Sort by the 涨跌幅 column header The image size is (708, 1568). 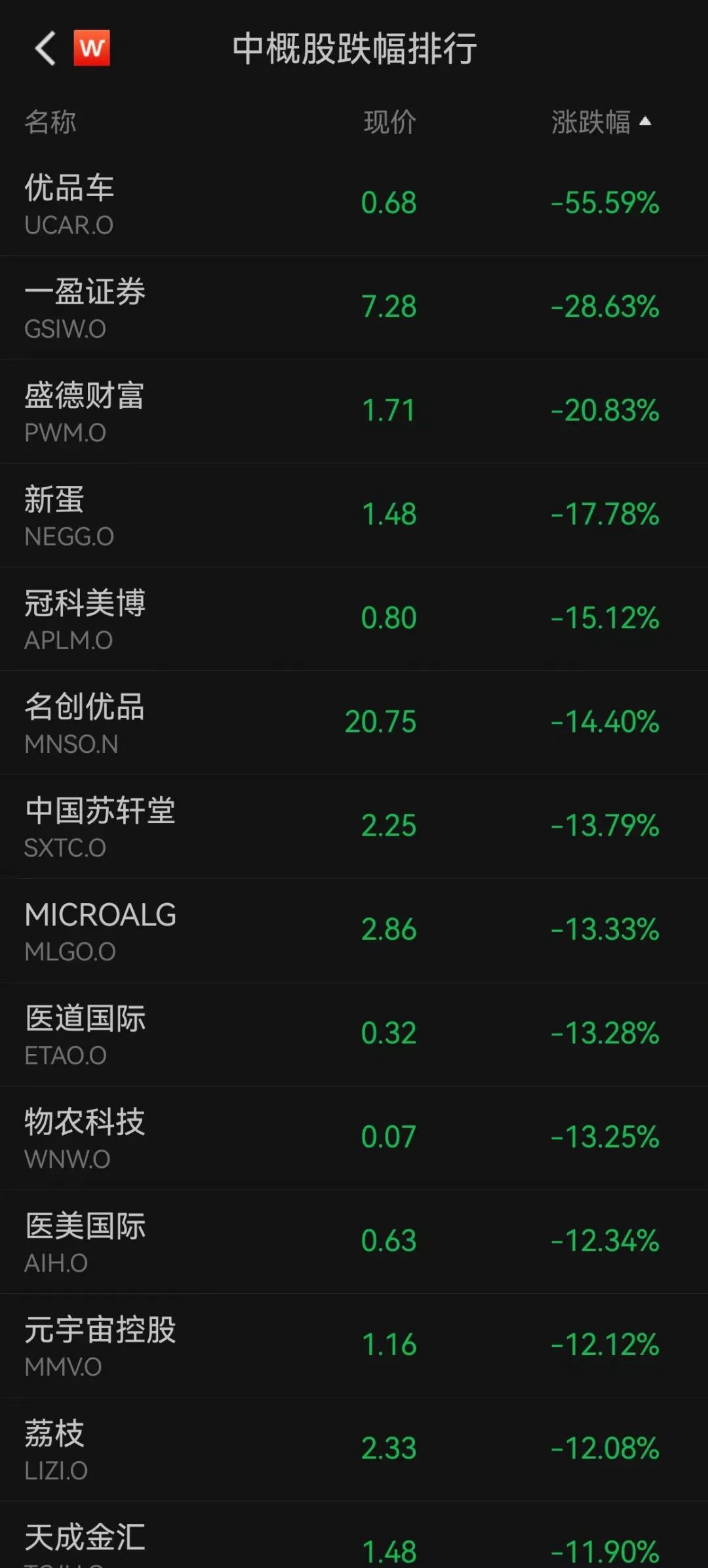(601, 122)
